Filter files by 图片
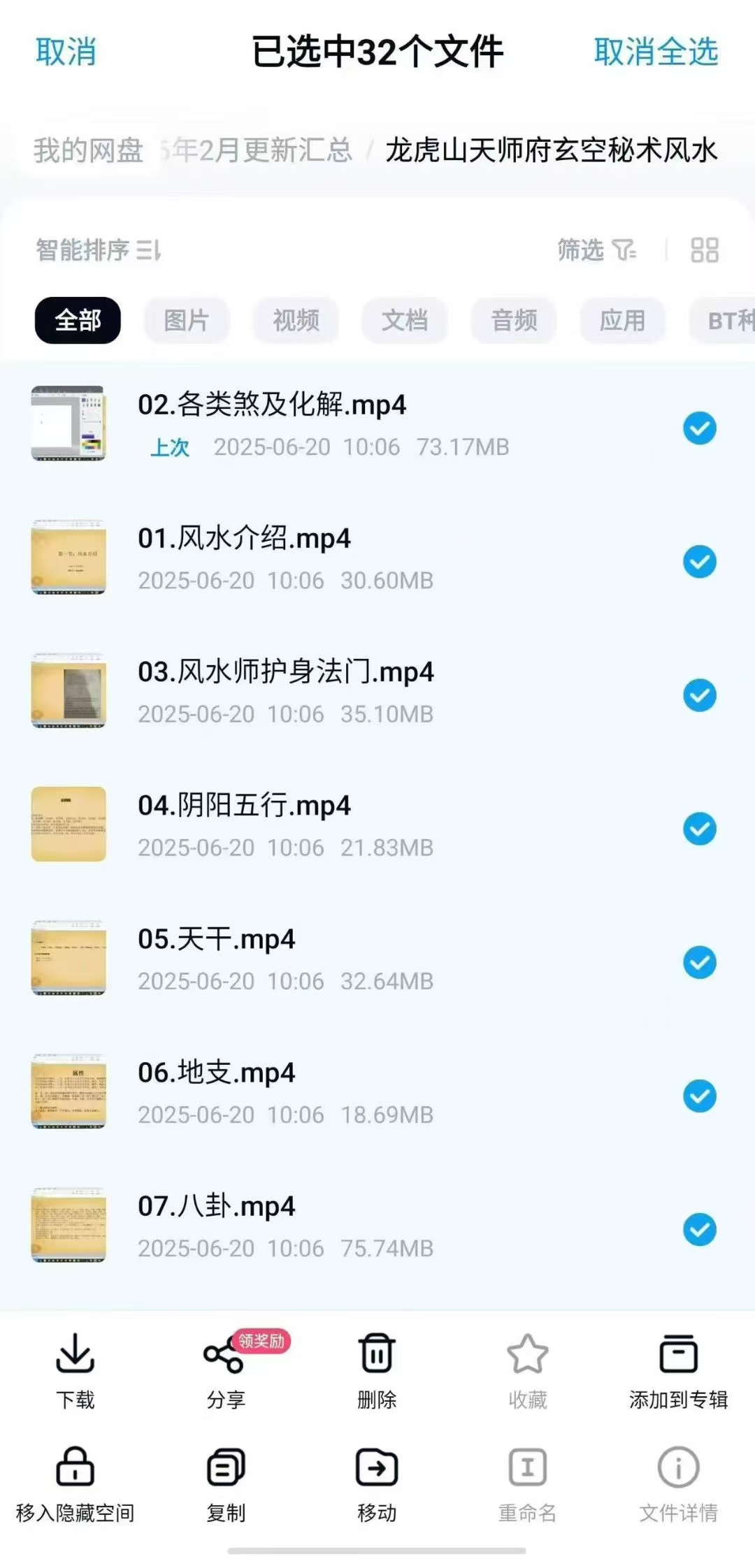 187,321
